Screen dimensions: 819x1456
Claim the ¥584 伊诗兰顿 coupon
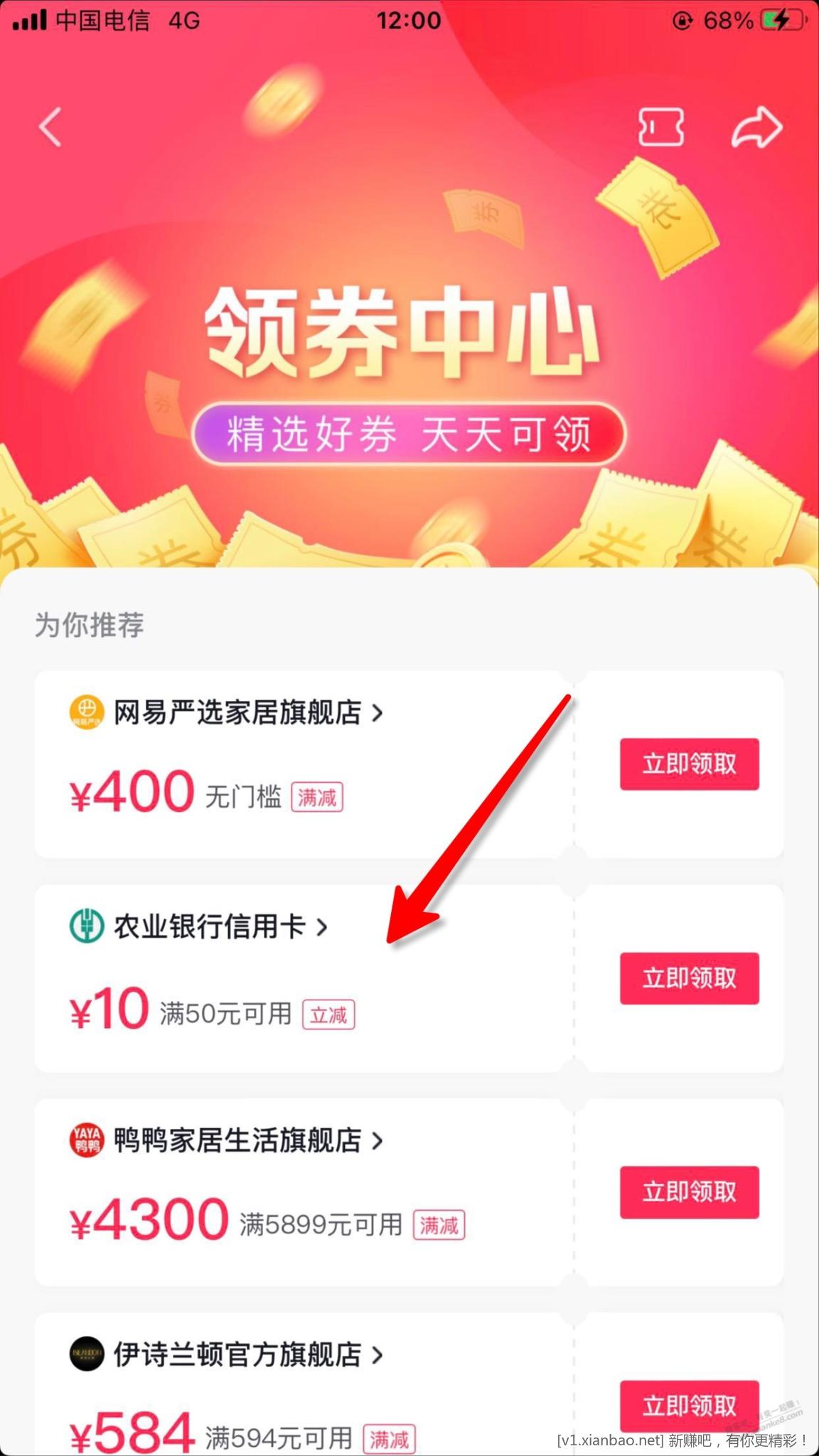coord(689,1405)
